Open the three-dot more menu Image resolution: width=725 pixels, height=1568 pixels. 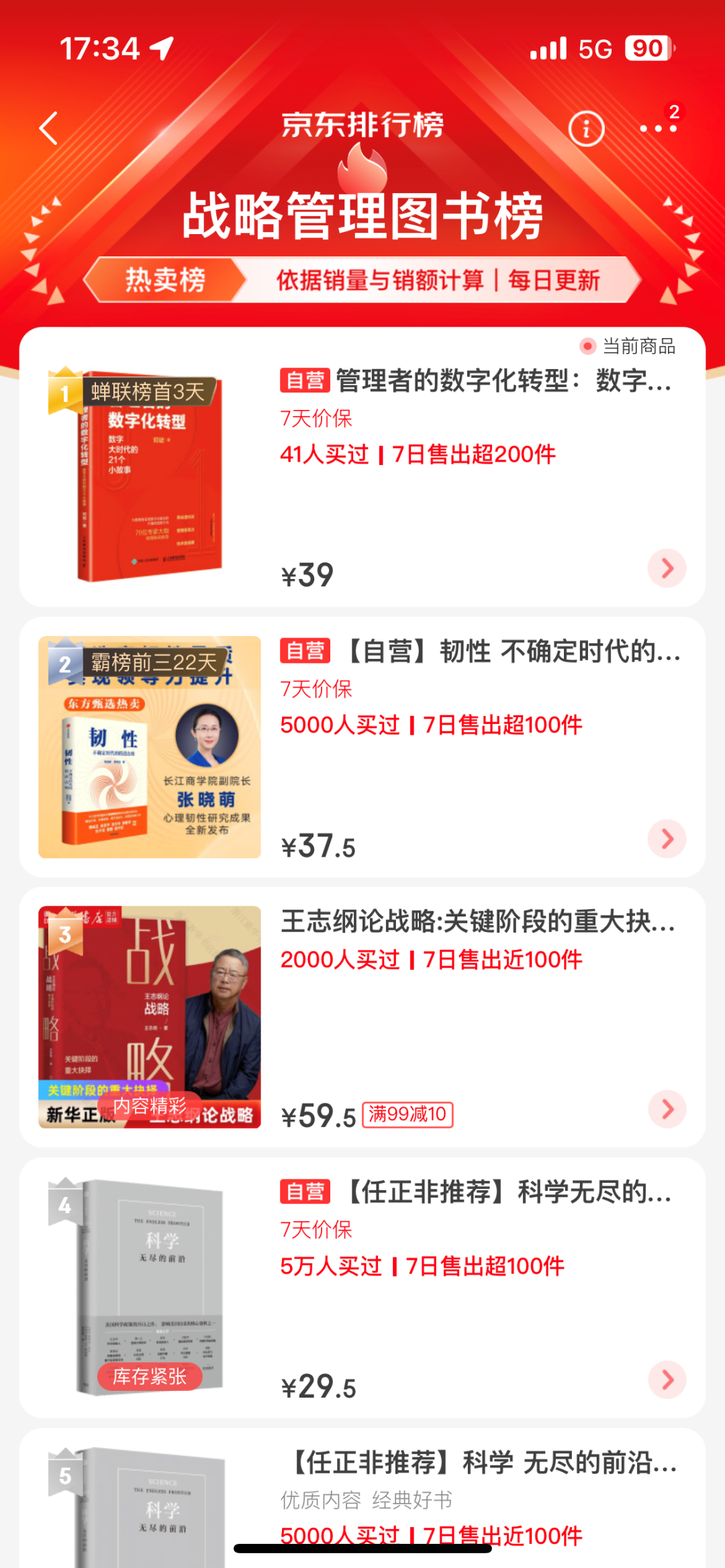pyautogui.click(x=658, y=128)
